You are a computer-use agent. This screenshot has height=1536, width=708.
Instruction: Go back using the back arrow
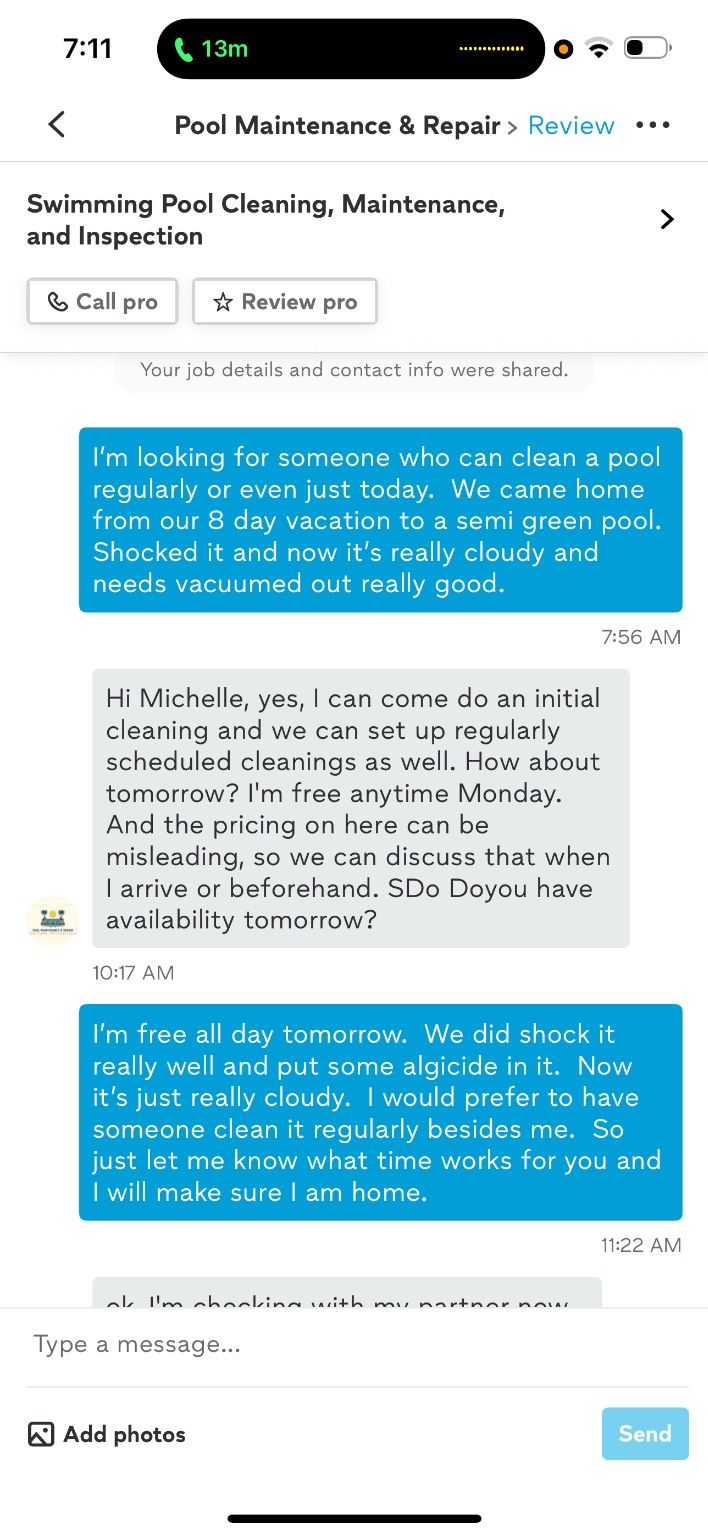(57, 125)
